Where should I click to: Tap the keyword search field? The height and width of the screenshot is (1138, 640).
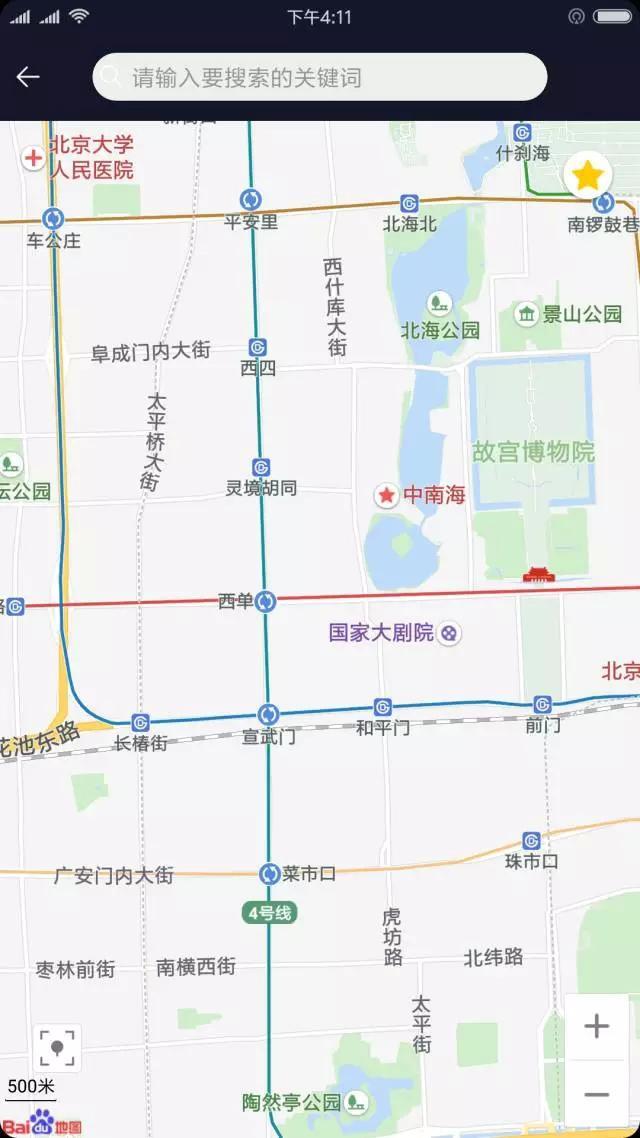pyautogui.click(x=320, y=77)
